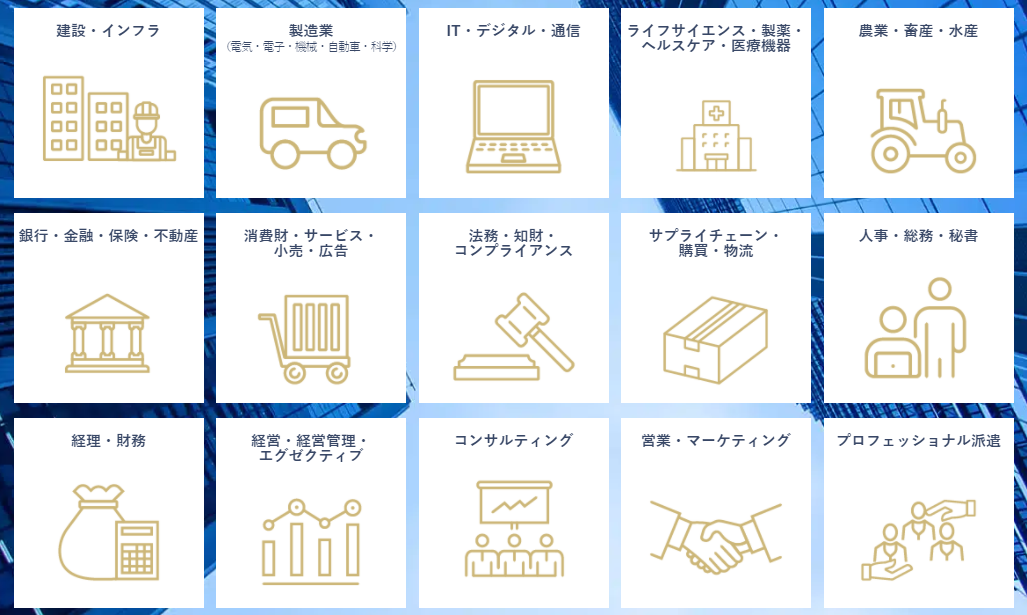
Task: Open 消費財・サービス・小売・広告 tile
Action: pos(311,308)
